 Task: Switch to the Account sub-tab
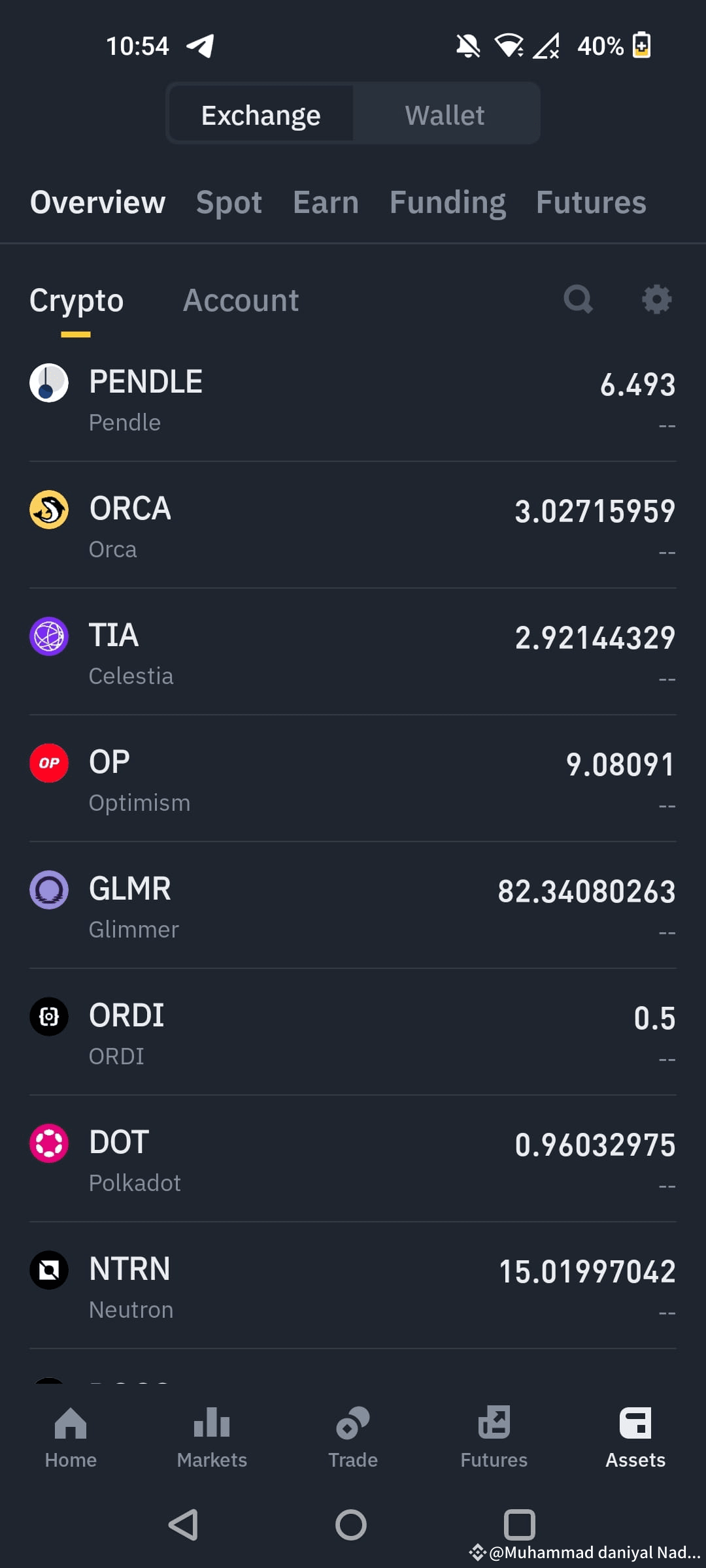[x=241, y=301]
